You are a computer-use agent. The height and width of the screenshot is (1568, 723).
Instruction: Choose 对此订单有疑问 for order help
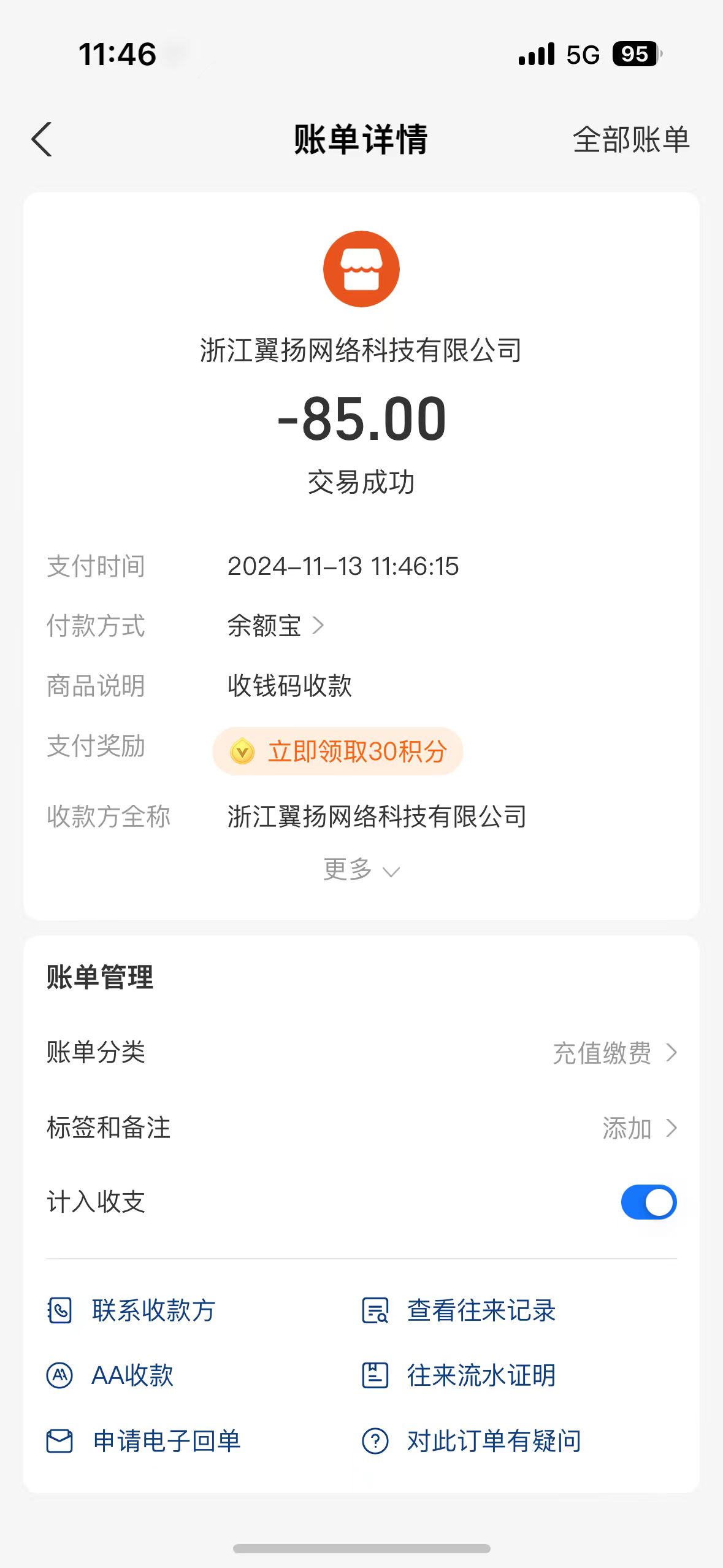pyautogui.click(x=471, y=1441)
